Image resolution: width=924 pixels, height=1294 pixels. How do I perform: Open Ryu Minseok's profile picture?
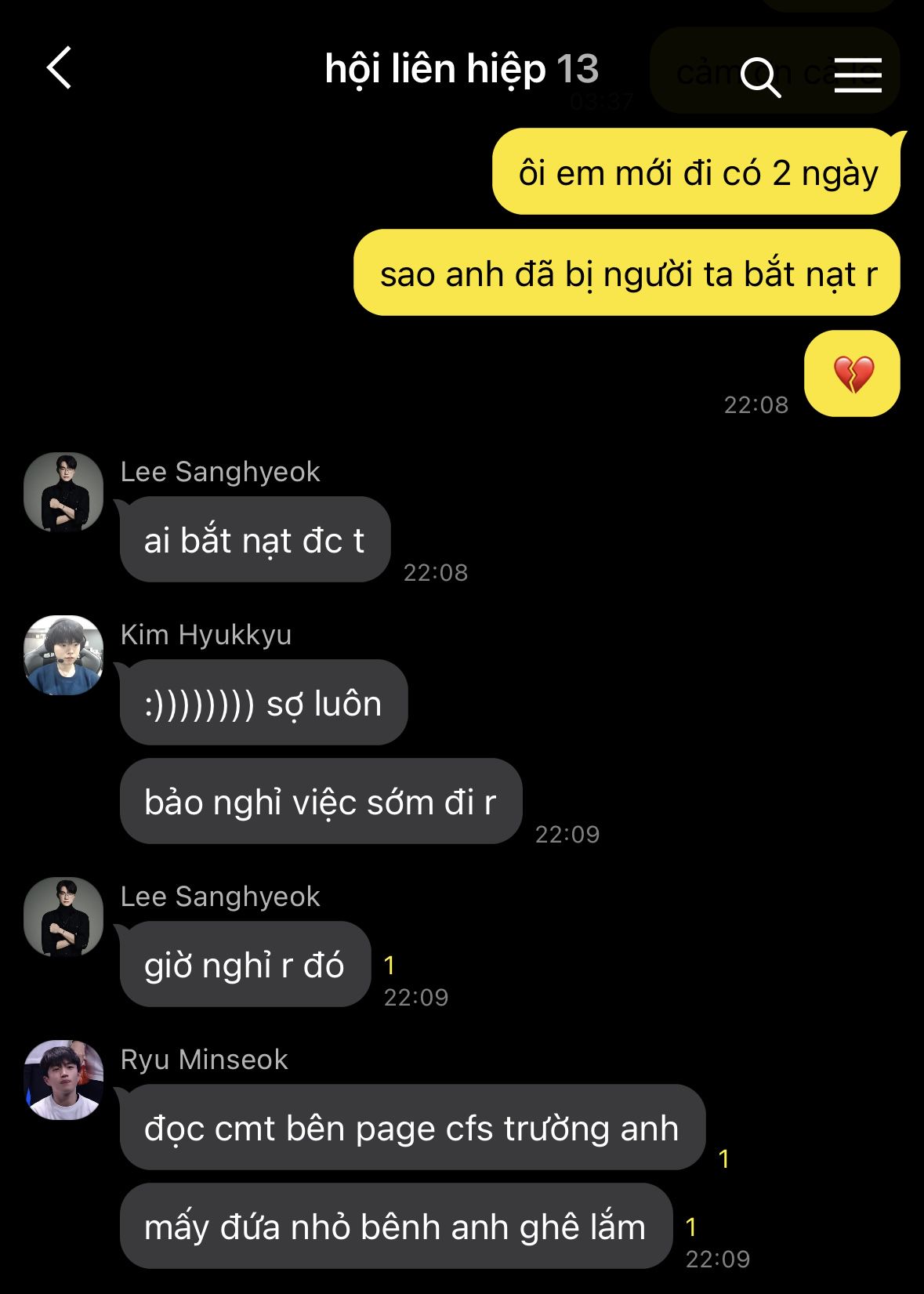point(63,1080)
